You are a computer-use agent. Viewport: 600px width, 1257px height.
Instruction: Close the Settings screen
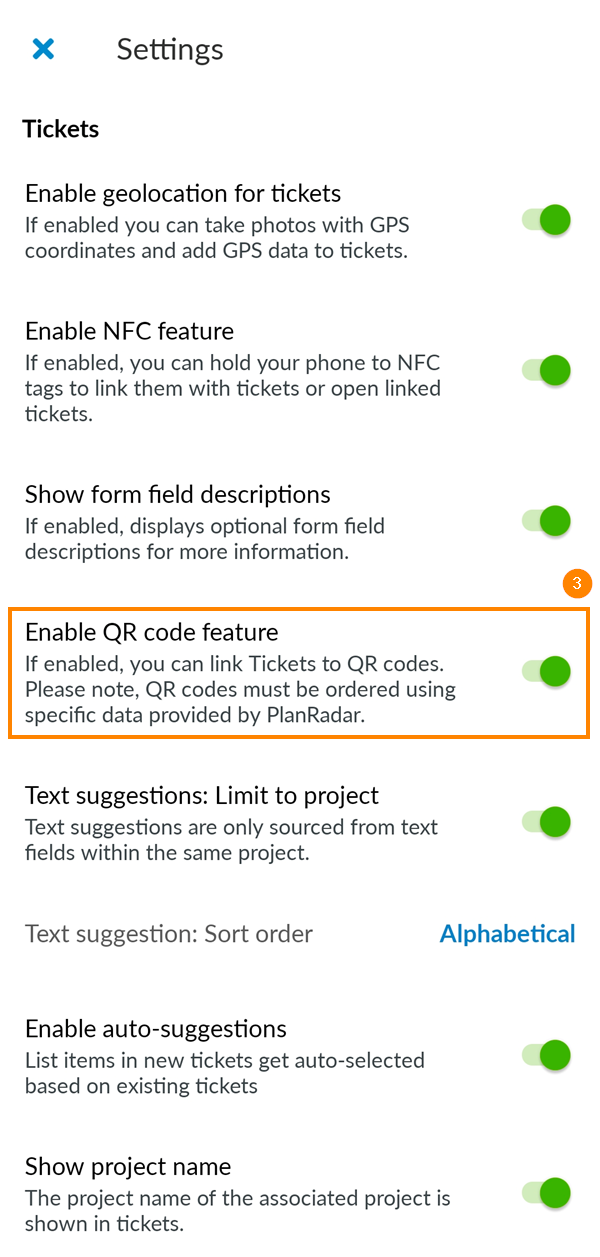[x=43, y=49]
